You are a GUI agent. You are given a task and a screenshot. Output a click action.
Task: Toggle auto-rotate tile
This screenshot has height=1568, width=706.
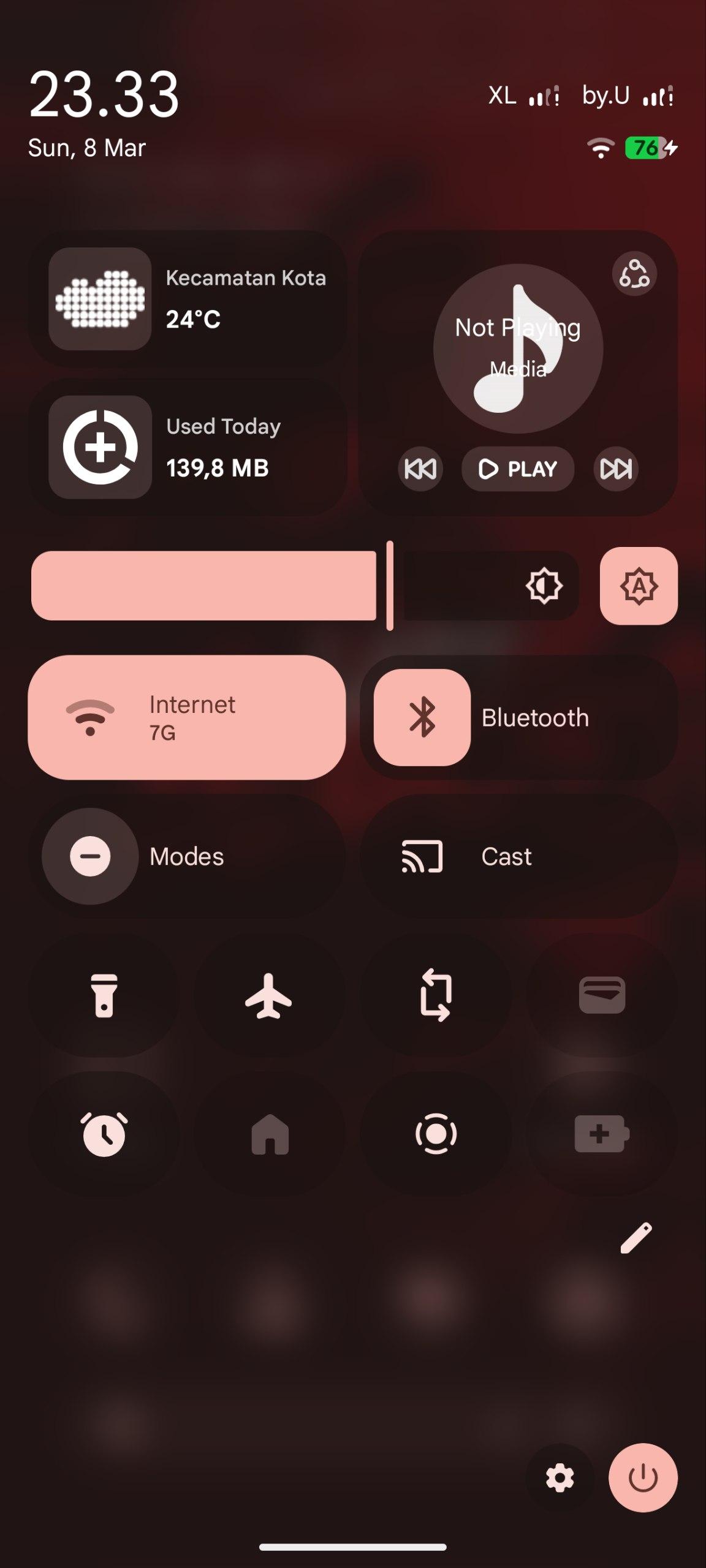(x=436, y=995)
